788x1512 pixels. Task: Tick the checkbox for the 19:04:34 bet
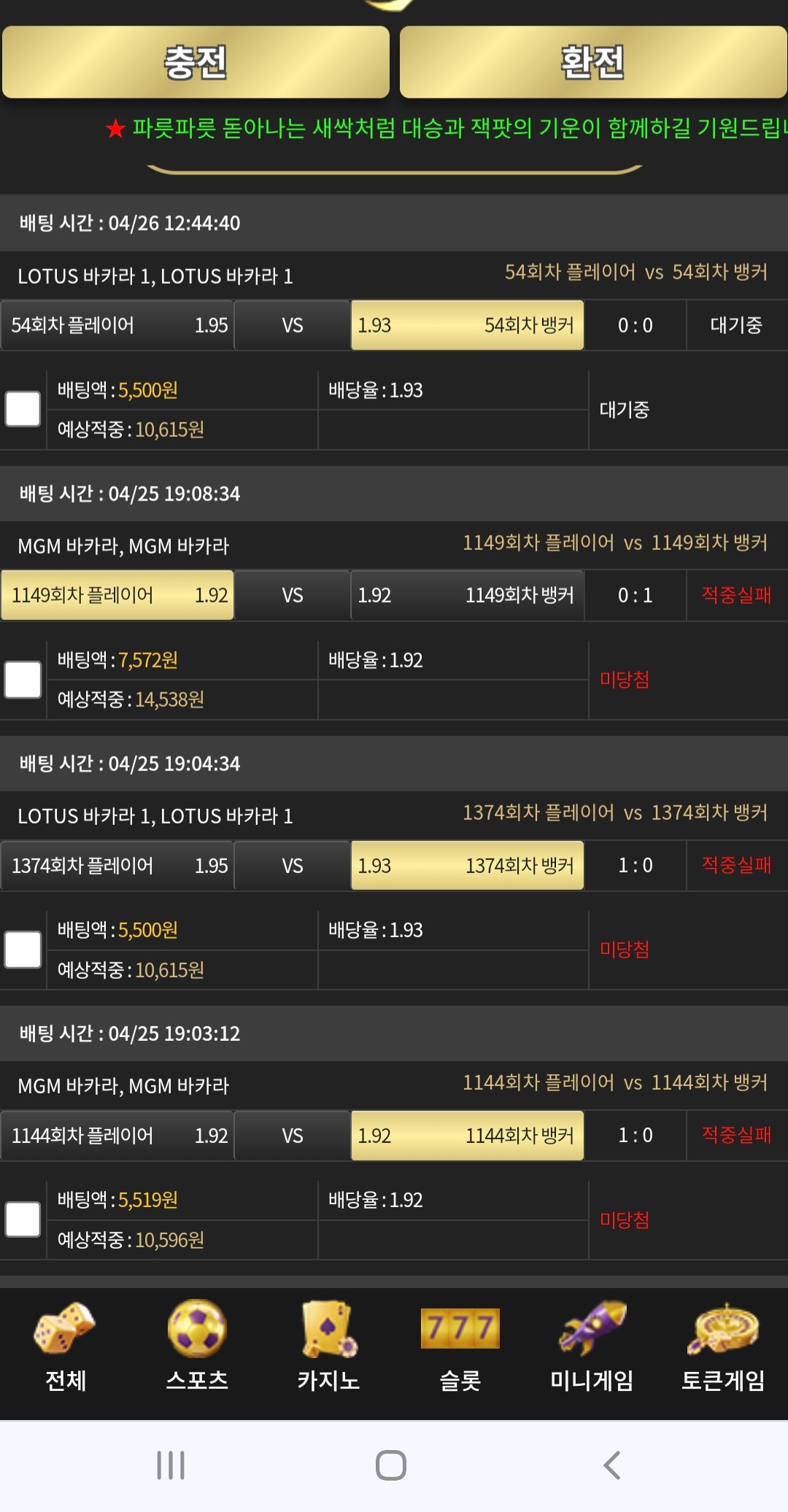coord(23,950)
